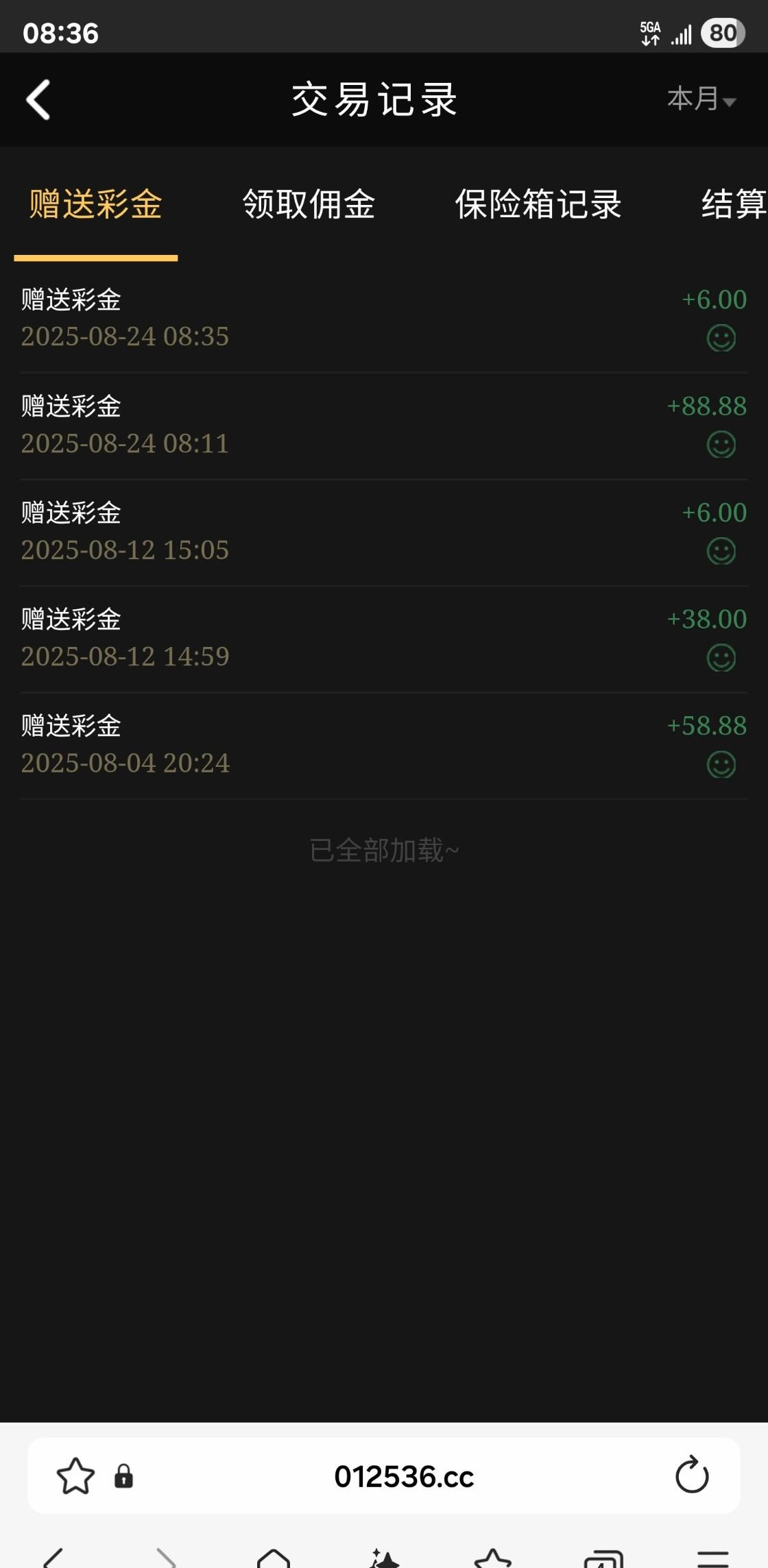Viewport: 768px width, 1568px height.
Task: Open the 结算 tab
Action: [732, 204]
